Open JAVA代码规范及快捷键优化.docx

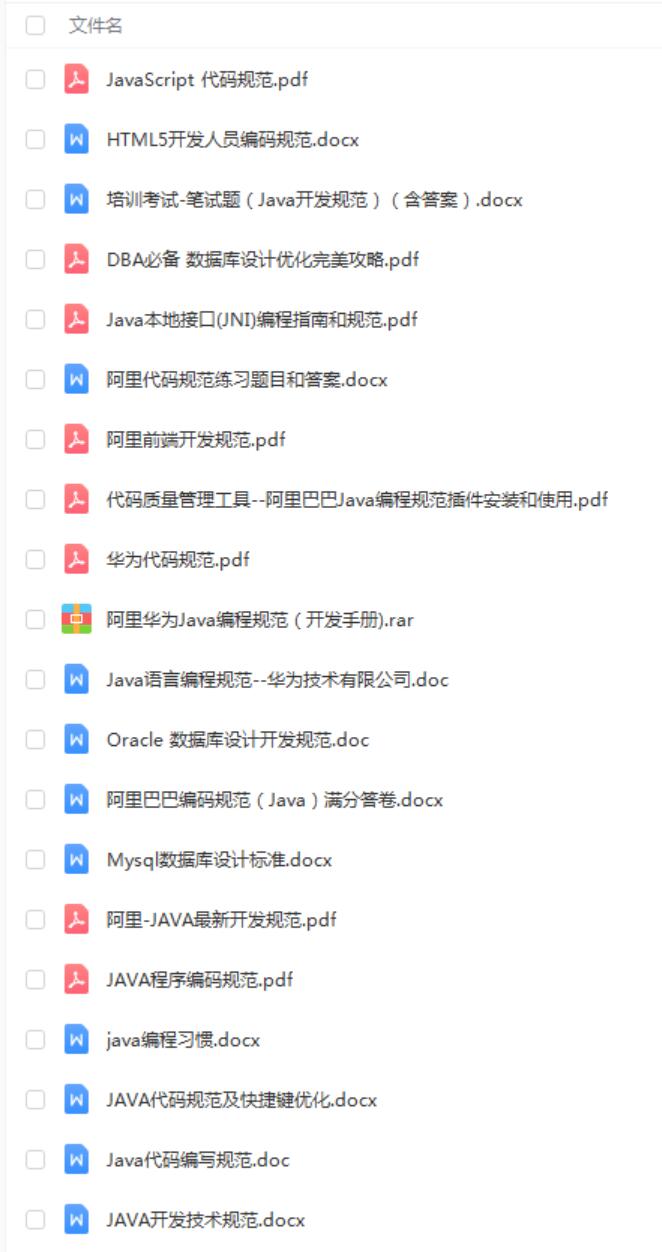241,1100
